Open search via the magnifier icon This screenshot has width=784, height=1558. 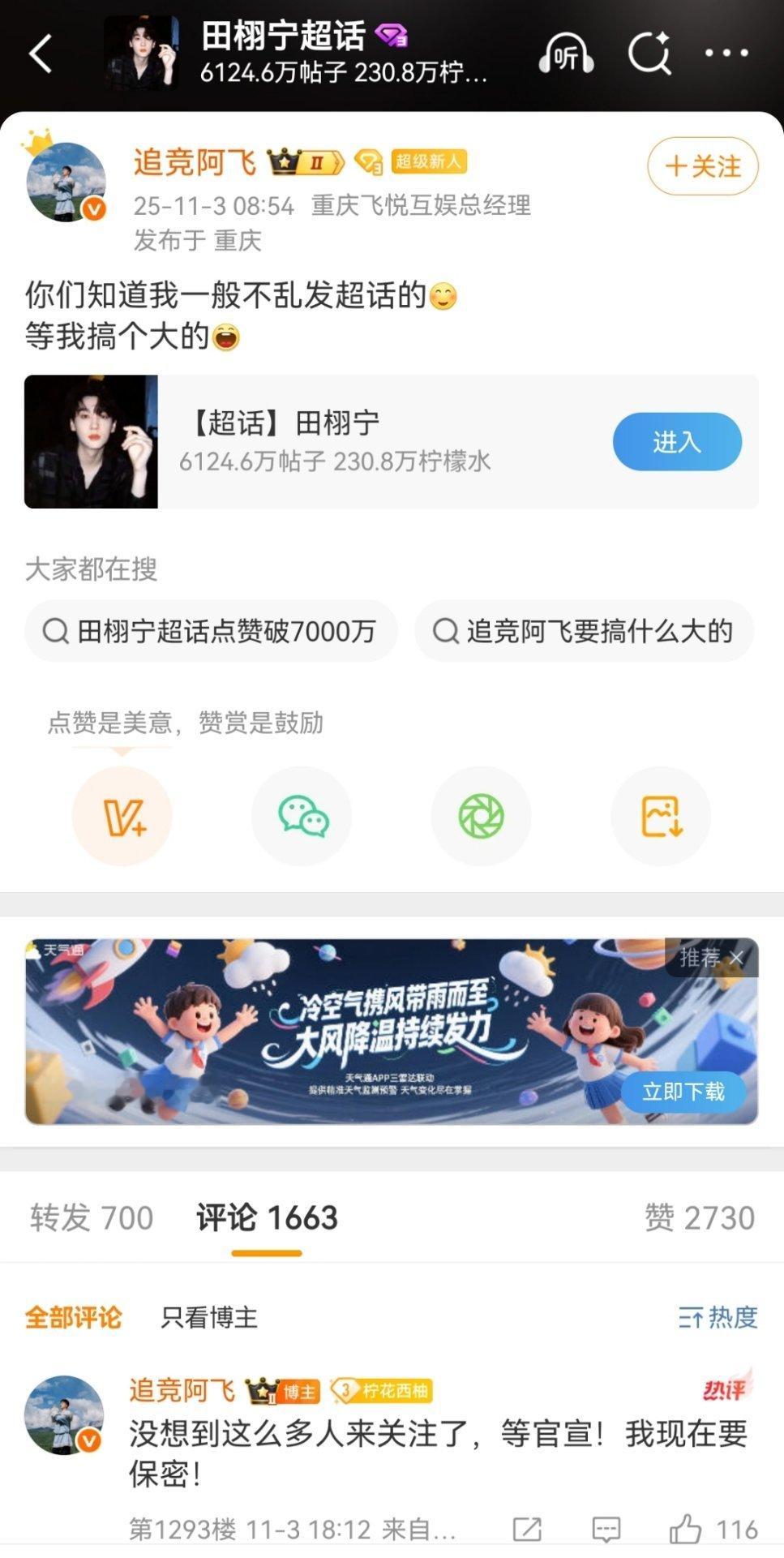(x=650, y=50)
